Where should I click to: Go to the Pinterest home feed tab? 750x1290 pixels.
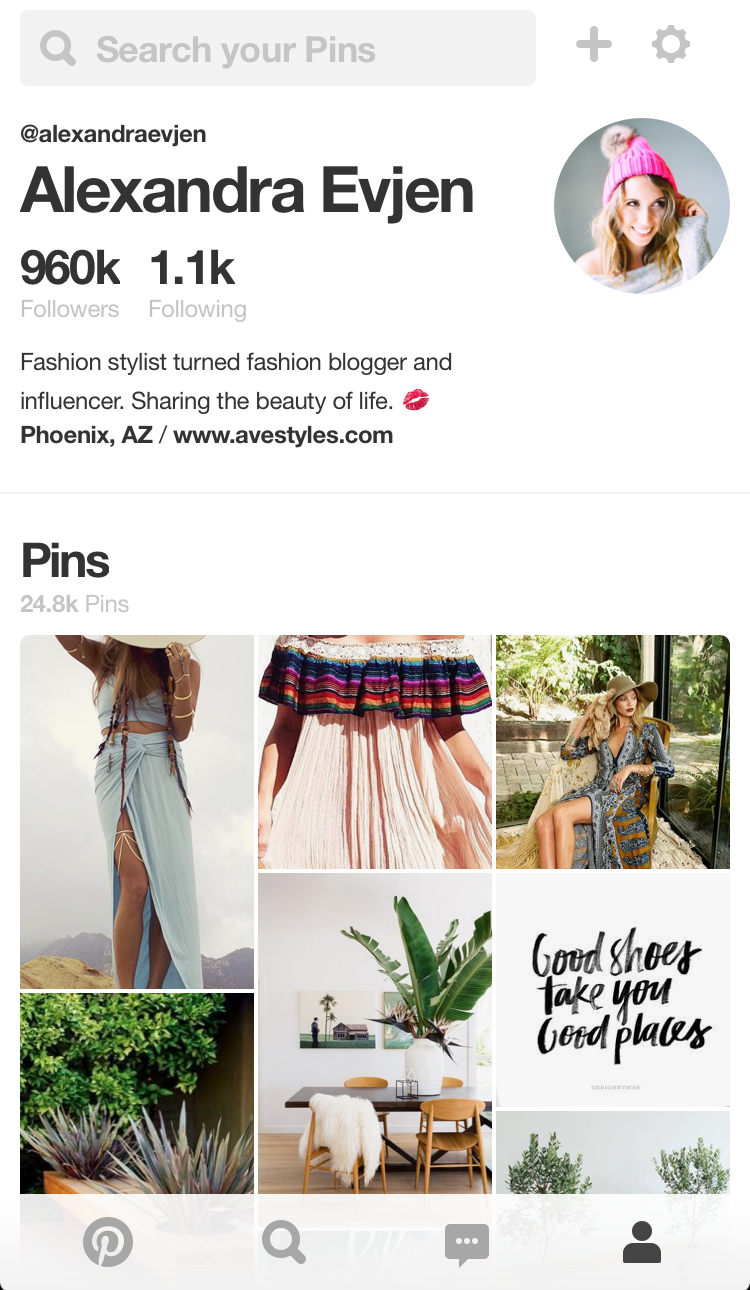click(x=107, y=1242)
